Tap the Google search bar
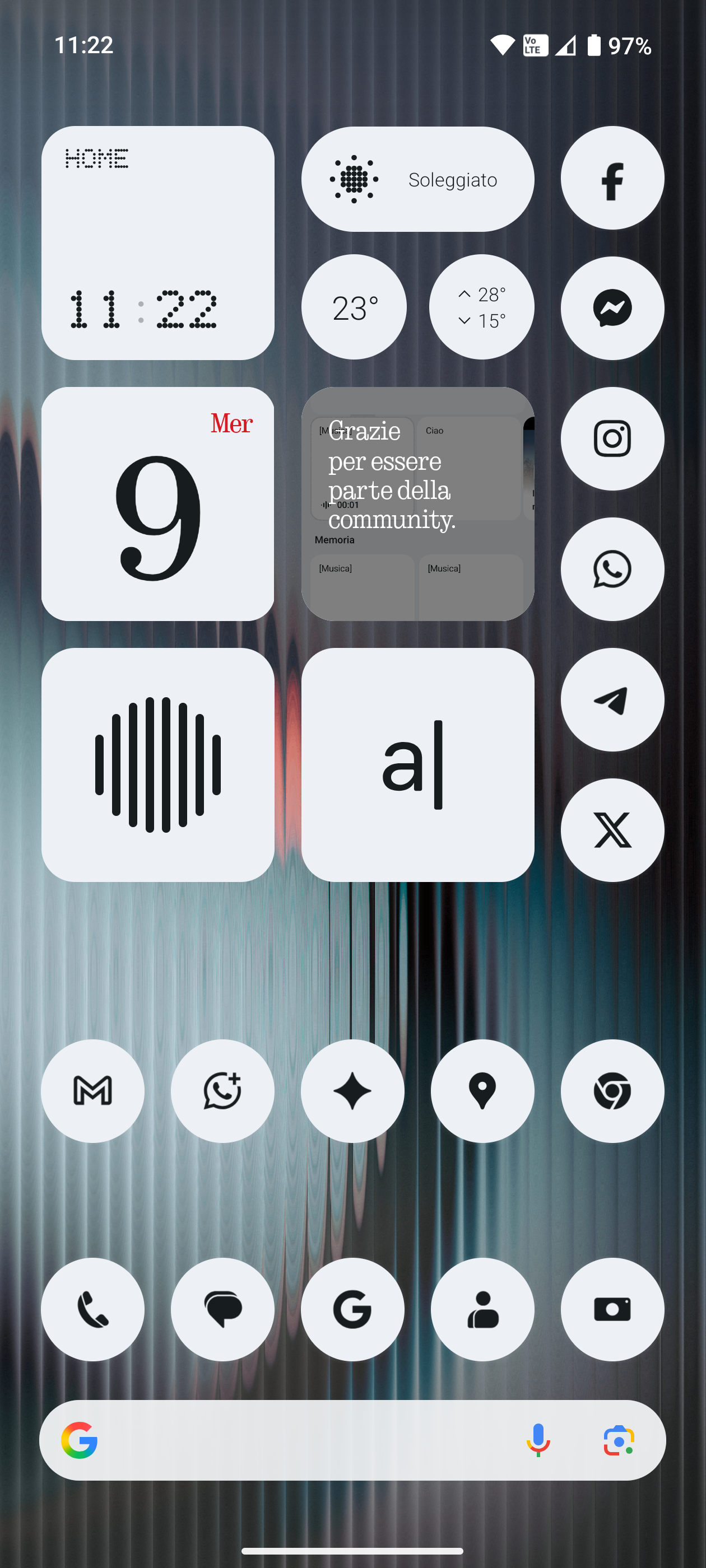The width and height of the screenshot is (706, 1568). (305, 1440)
